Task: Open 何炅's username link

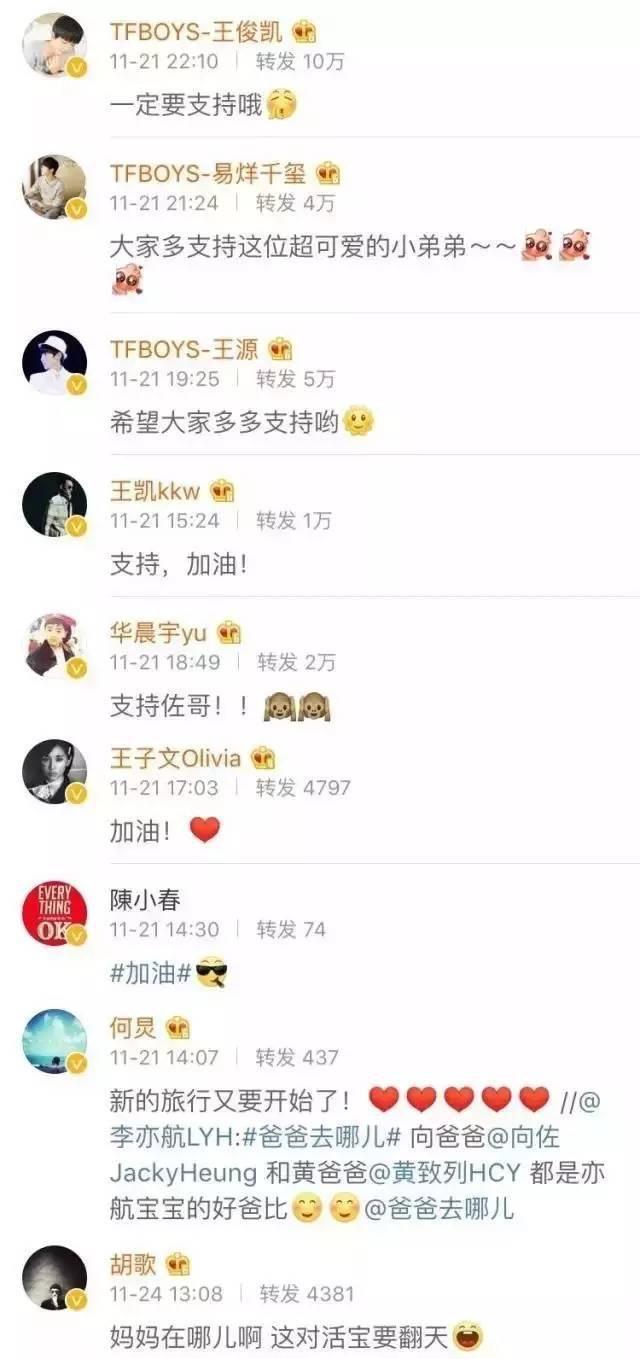Action: pos(133,1027)
